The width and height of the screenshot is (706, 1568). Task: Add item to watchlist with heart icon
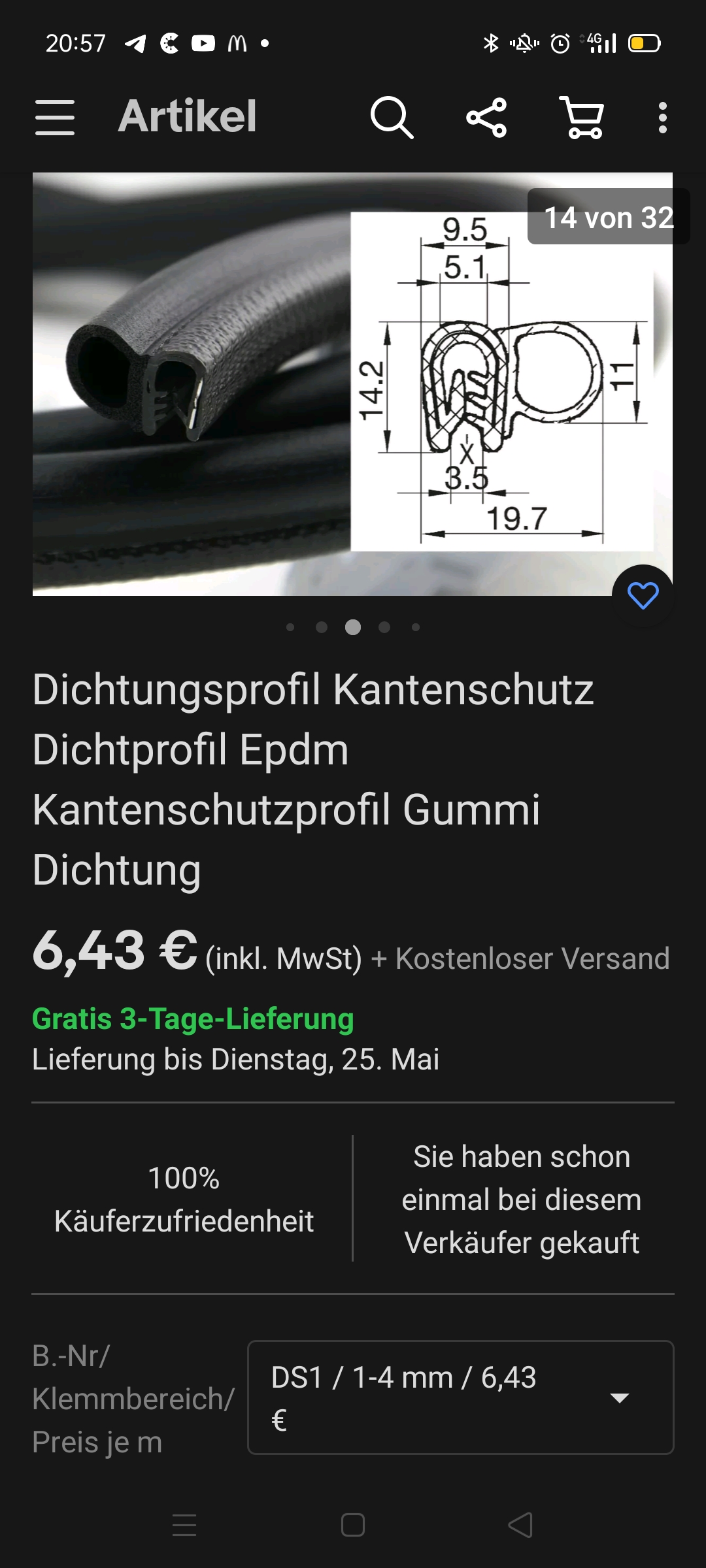[x=643, y=595]
